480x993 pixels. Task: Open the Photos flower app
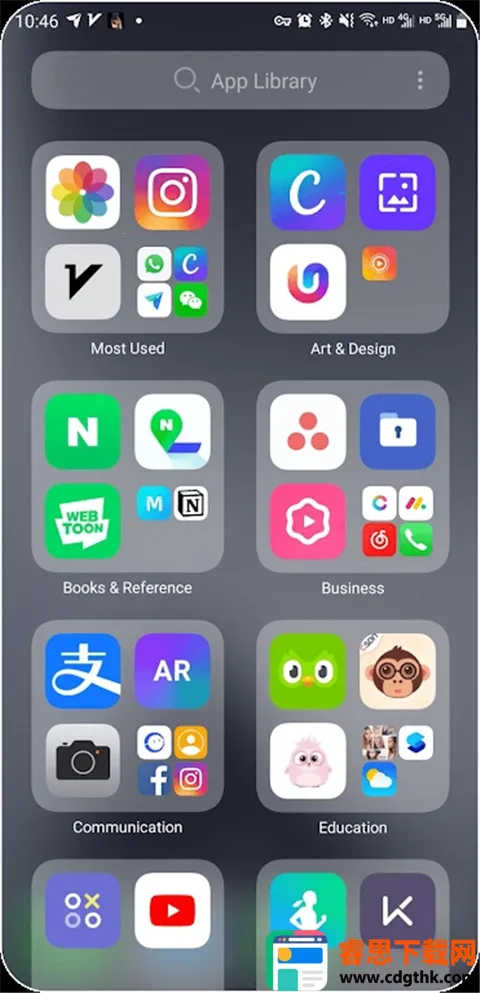click(82, 192)
